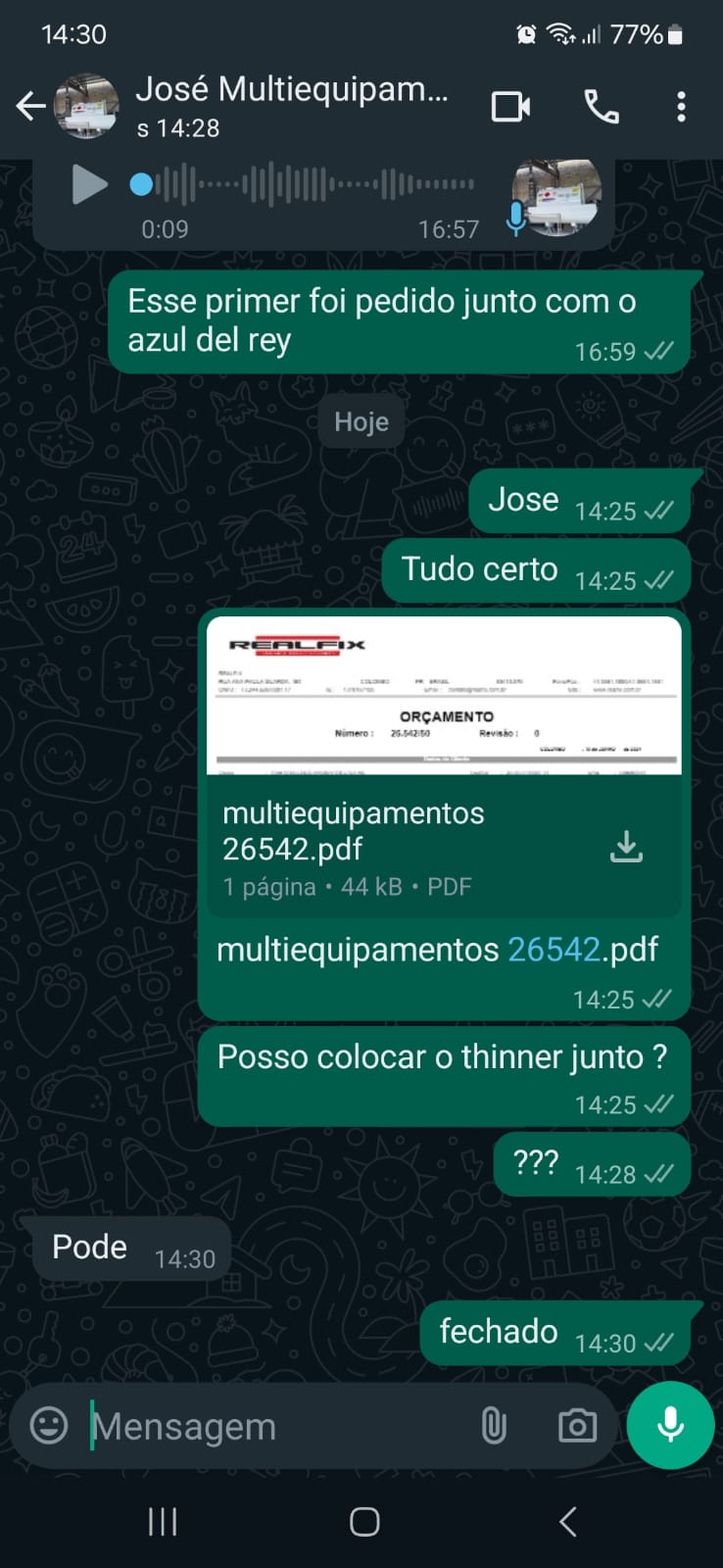This screenshot has height=1568, width=723.
Task: Attach a file with the paperclip
Action: tap(494, 1426)
